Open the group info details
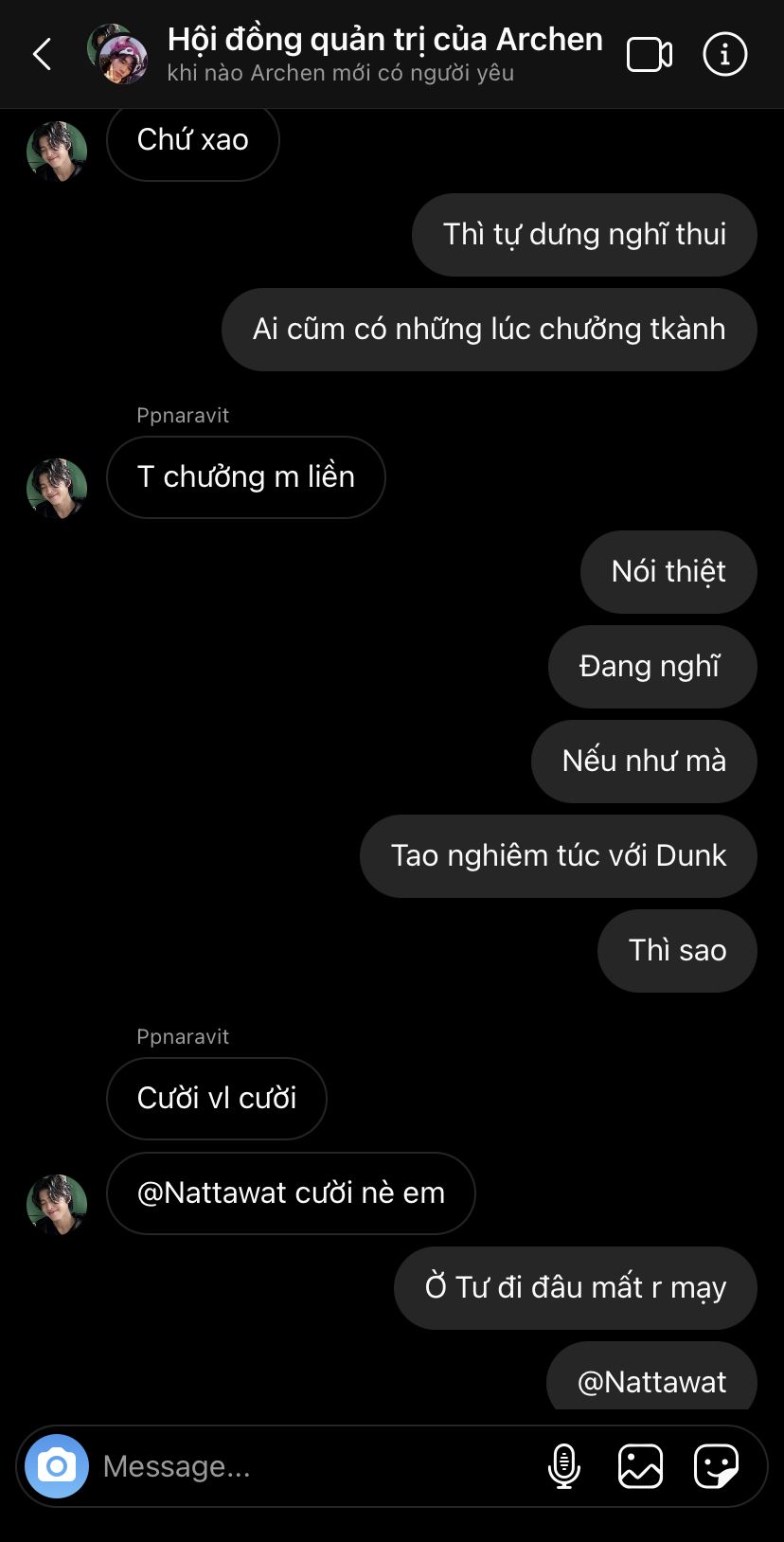The height and width of the screenshot is (1542, 784). click(725, 55)
